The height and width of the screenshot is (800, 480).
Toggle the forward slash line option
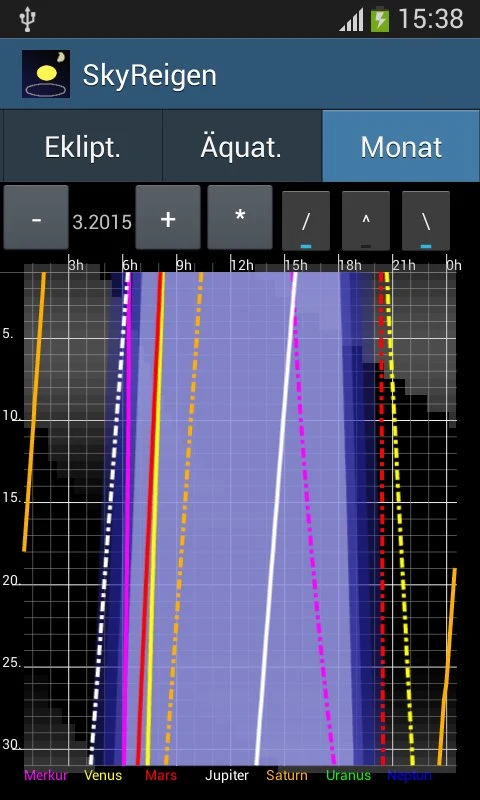point(306,221)
